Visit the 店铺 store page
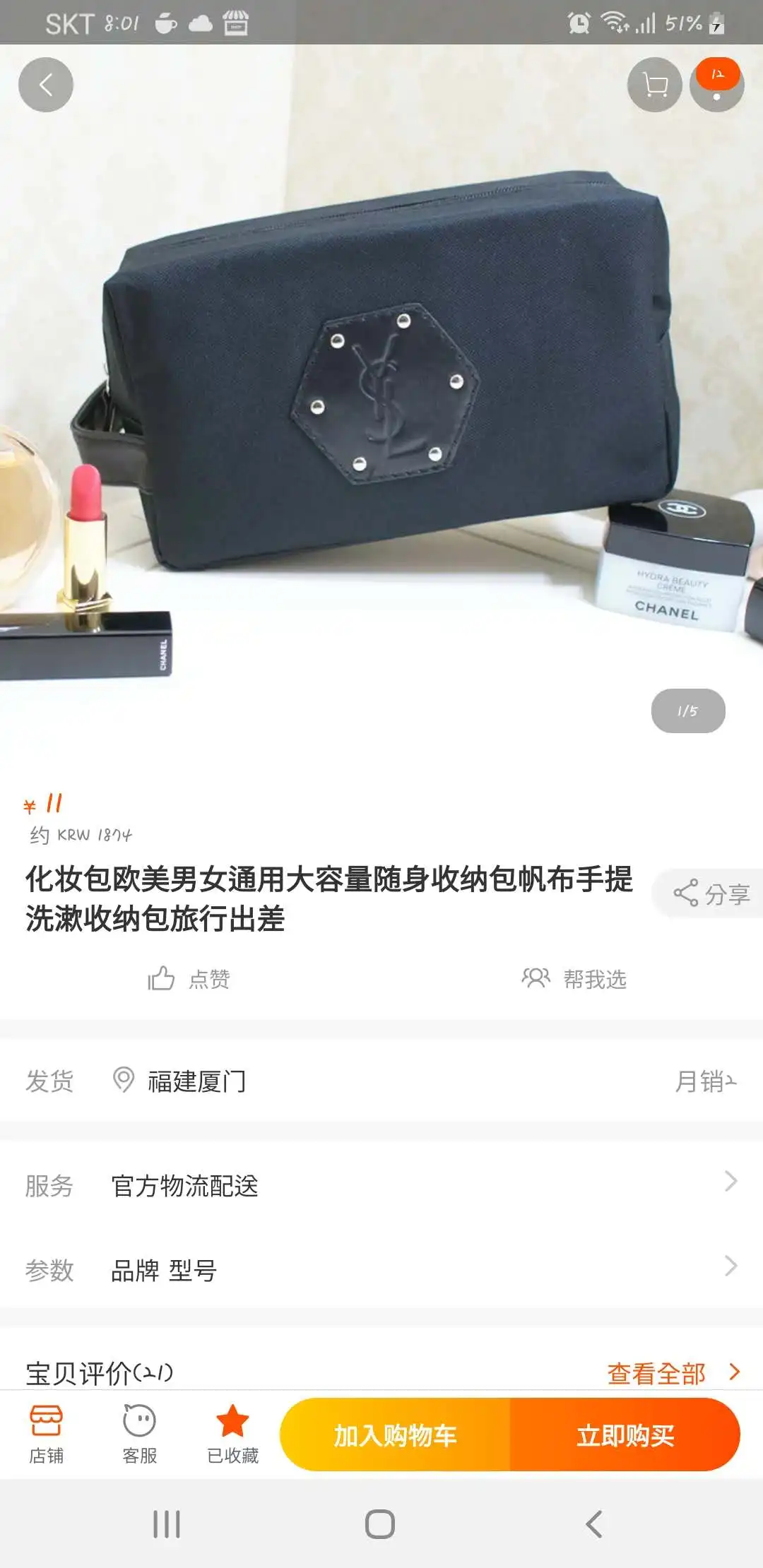763x1568 pixels. click(46, 1434)
